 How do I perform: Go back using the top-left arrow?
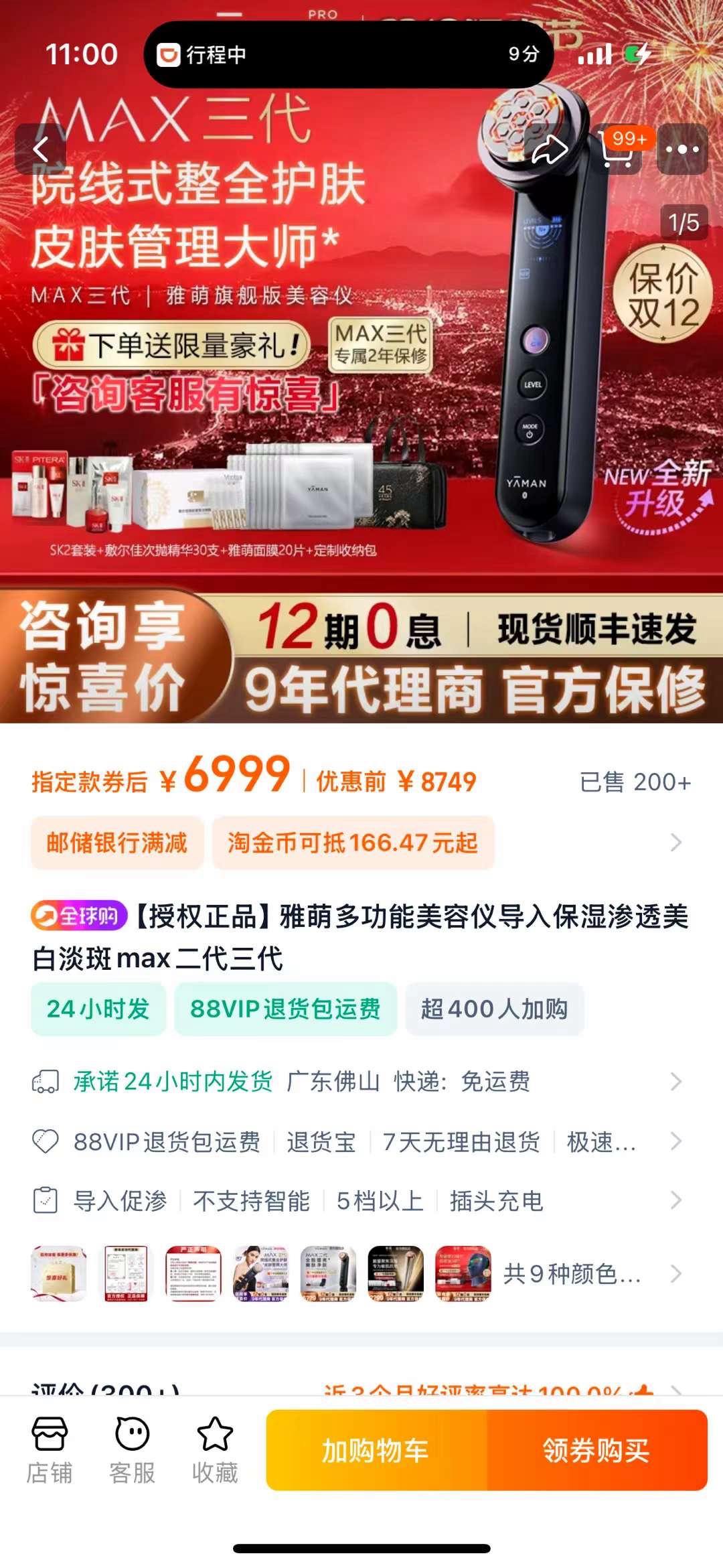tap(41, 149)
